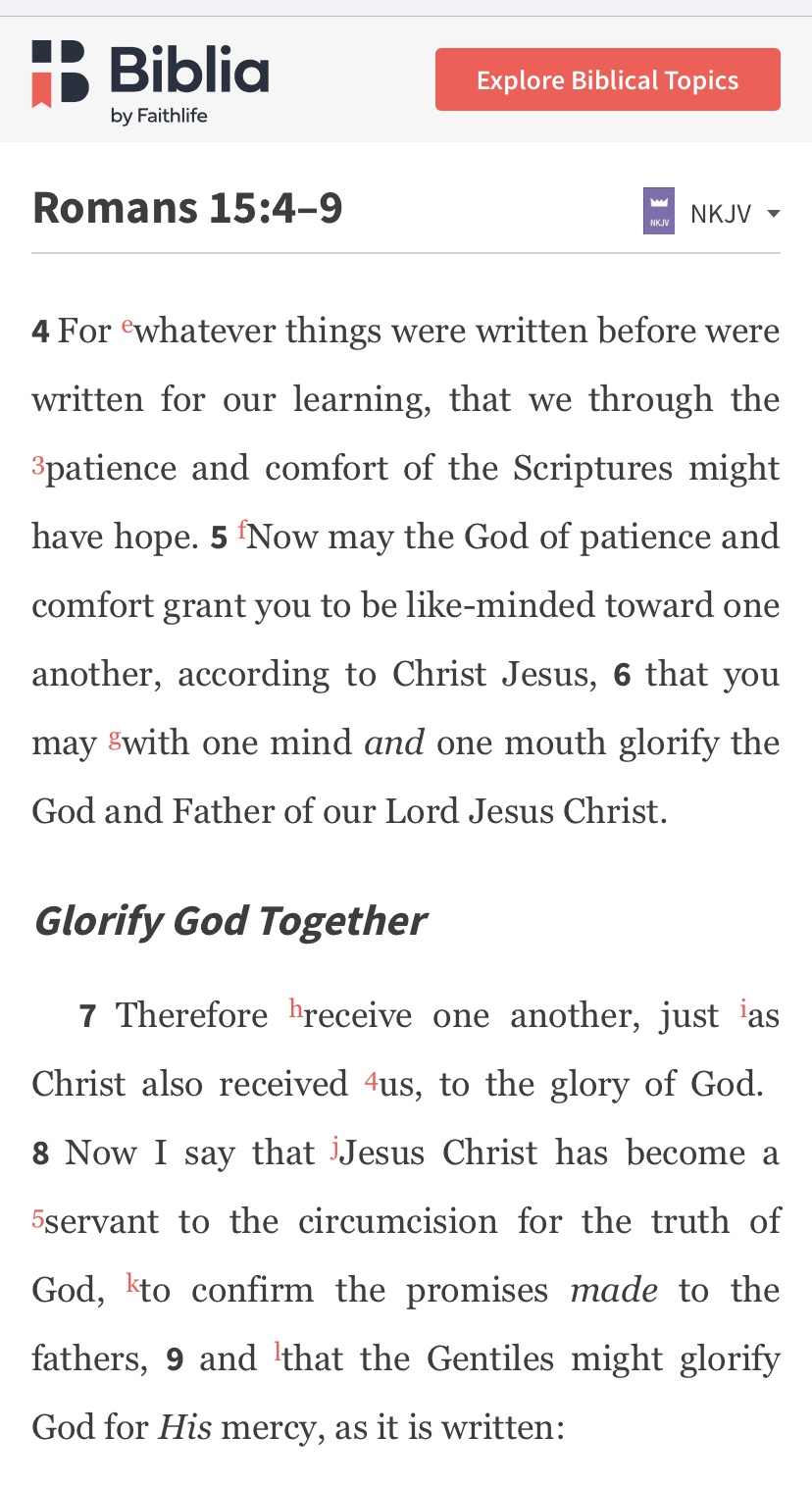Open cross-reference h before 'receive one another'
The image size is (812, 1486).
pyautogui.click(x=295, y=1008)
